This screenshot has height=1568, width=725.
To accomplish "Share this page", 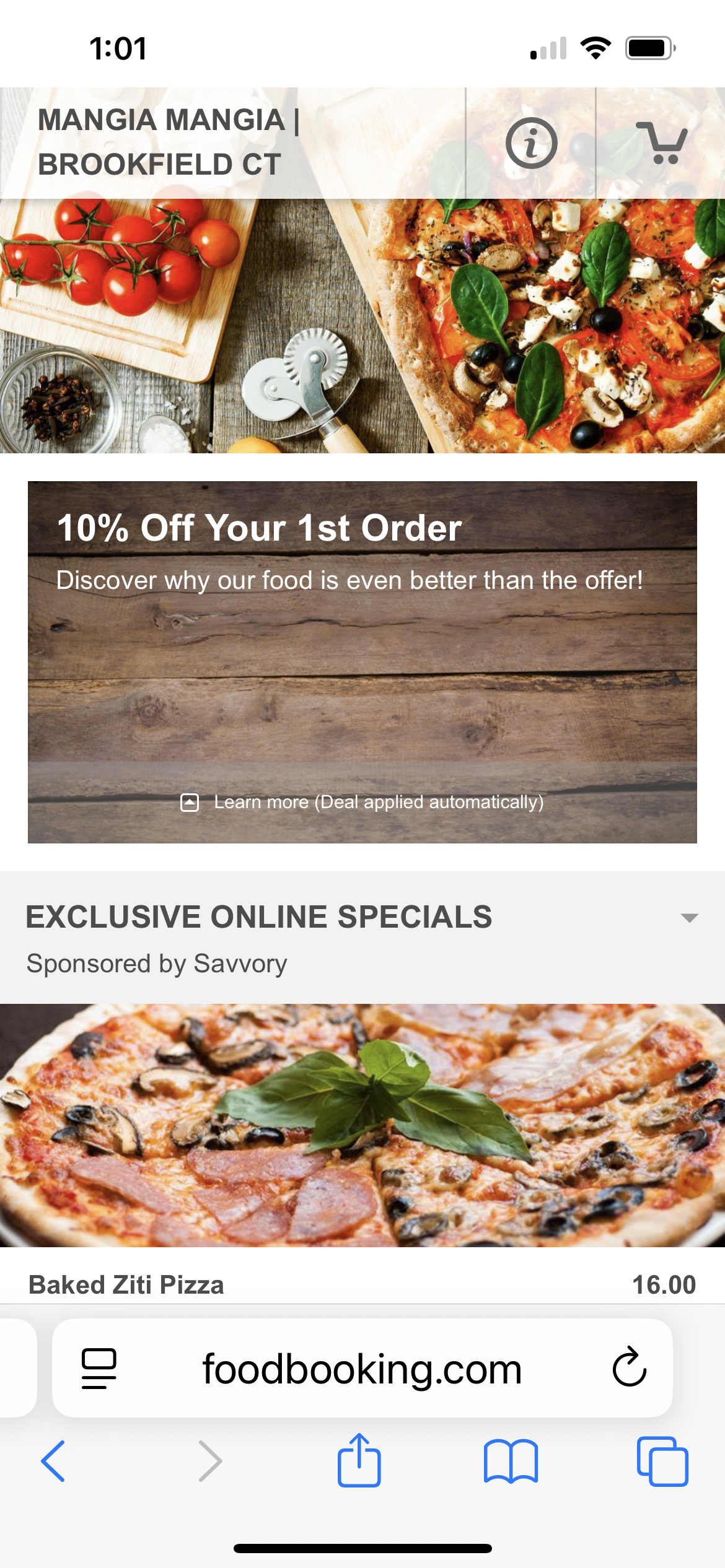I will 359,1461.
